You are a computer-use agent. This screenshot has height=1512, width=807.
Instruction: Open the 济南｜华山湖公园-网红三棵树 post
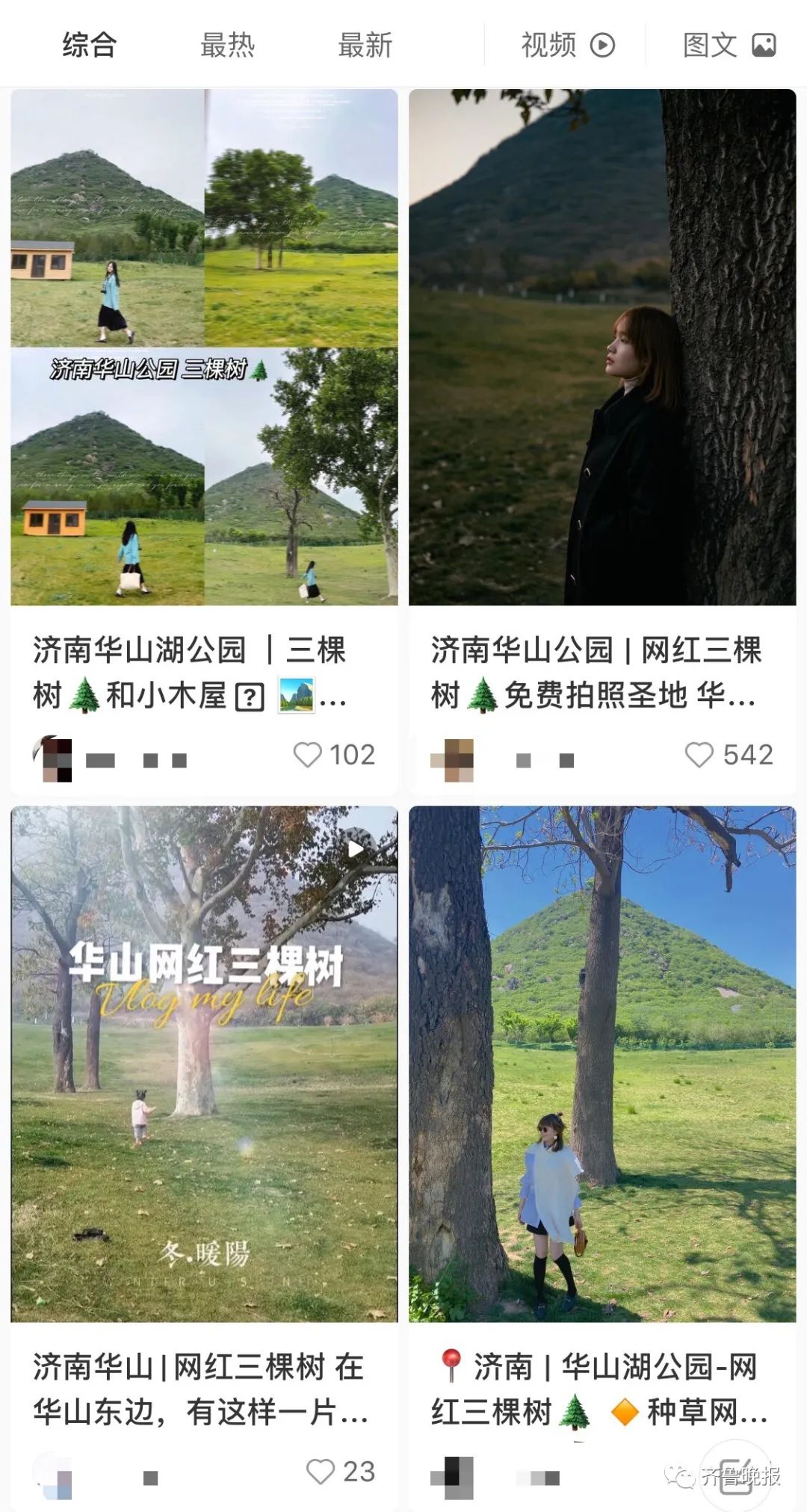coord(602,1063)
